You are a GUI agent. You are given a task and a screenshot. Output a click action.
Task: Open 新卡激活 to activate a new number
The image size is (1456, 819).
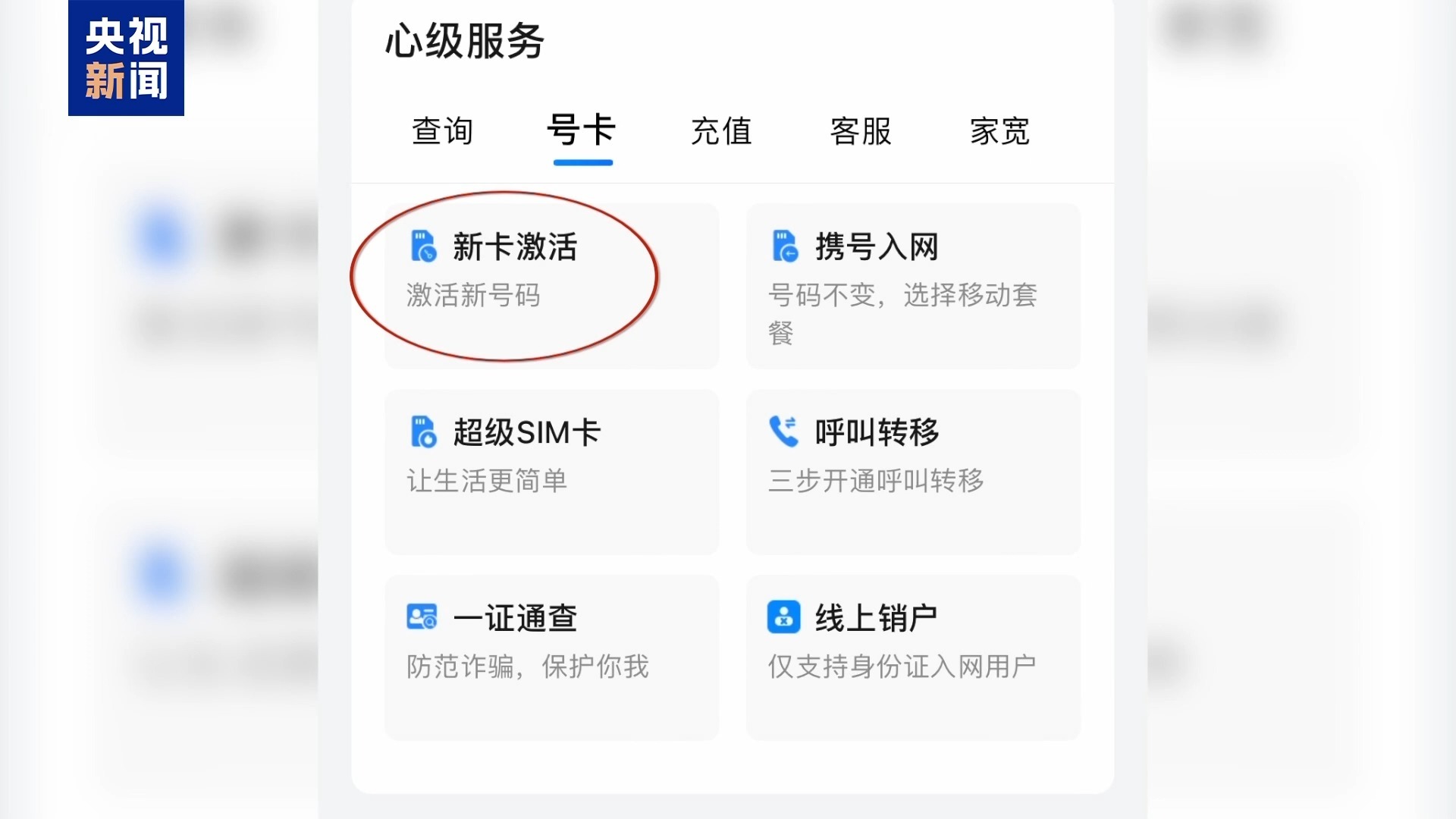click(x=551, y=286)
